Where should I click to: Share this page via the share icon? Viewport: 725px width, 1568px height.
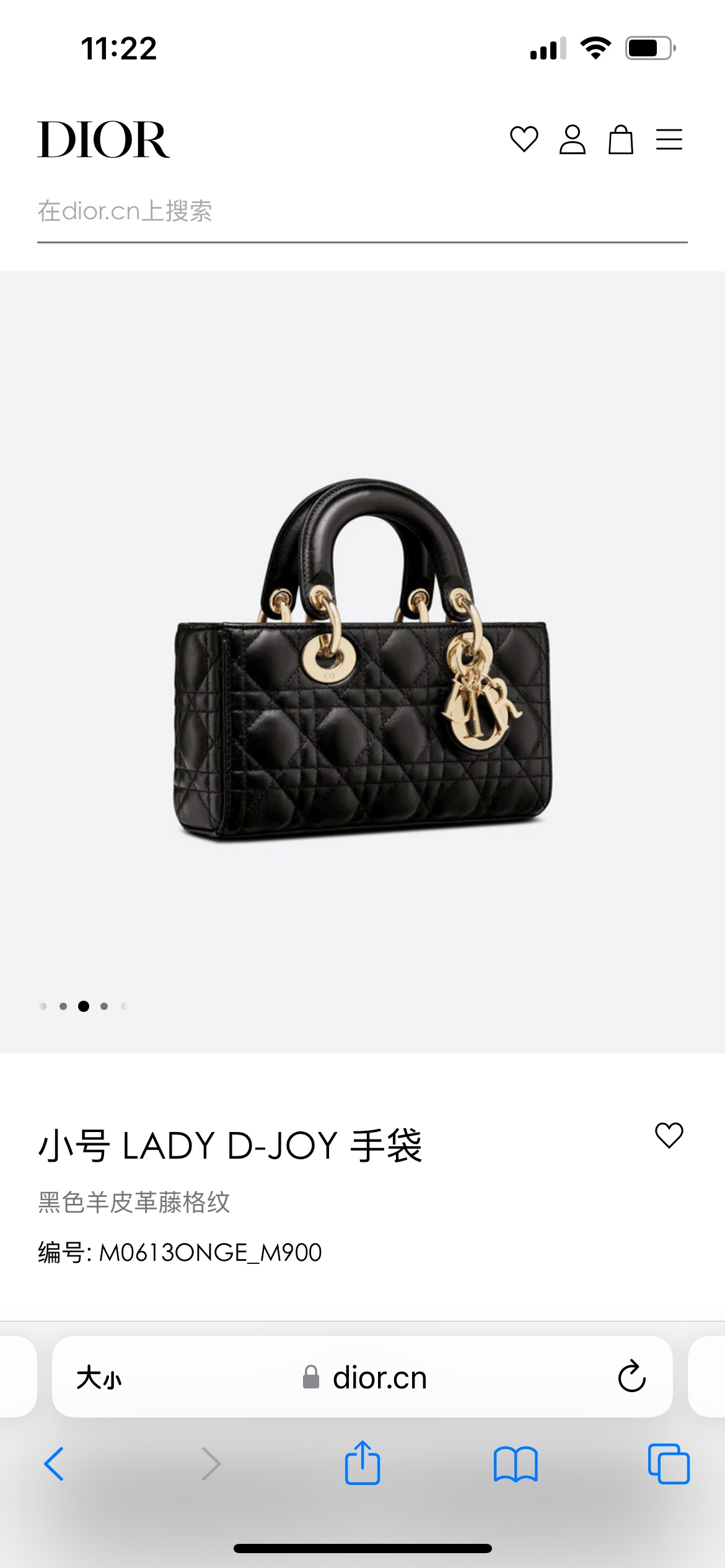tap(362, 1463)
